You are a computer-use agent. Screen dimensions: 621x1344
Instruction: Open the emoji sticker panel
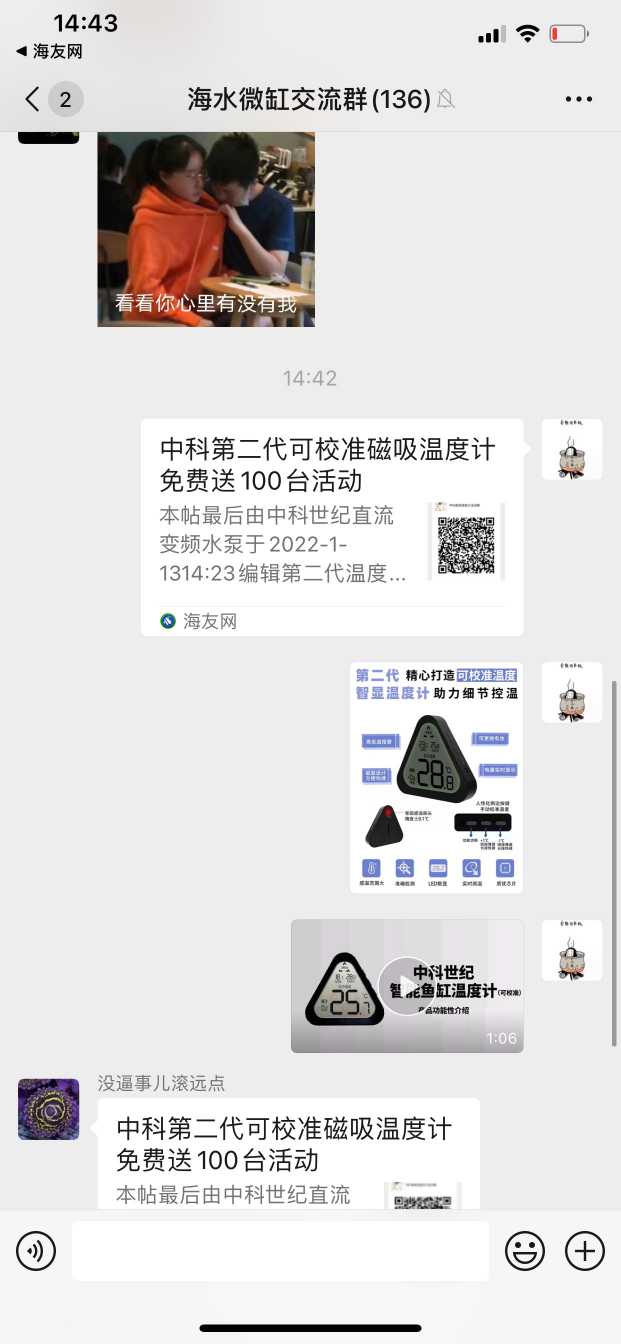[x=525, y=1250]
